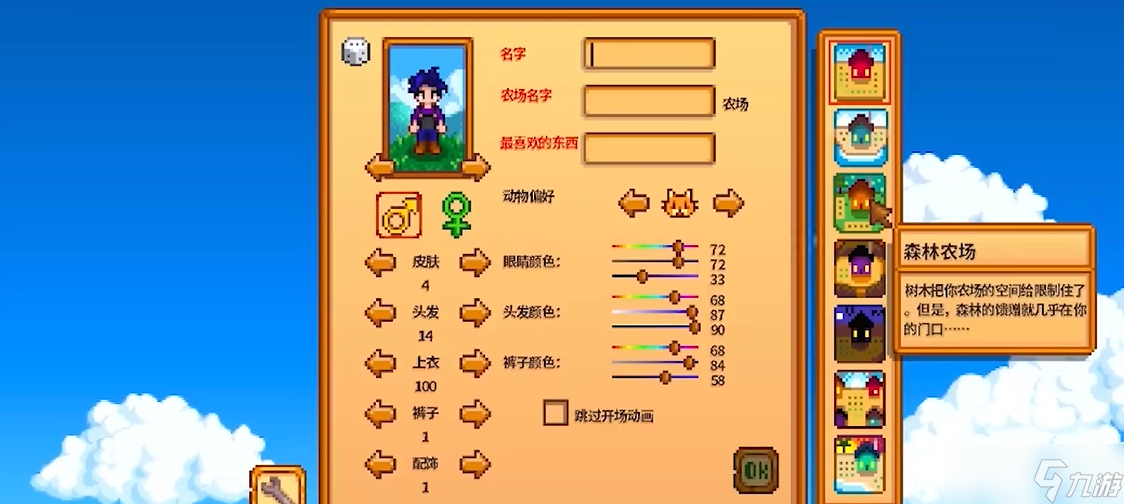
Task: Open the wrench advanced options button
Action: (x=274, y=487)
